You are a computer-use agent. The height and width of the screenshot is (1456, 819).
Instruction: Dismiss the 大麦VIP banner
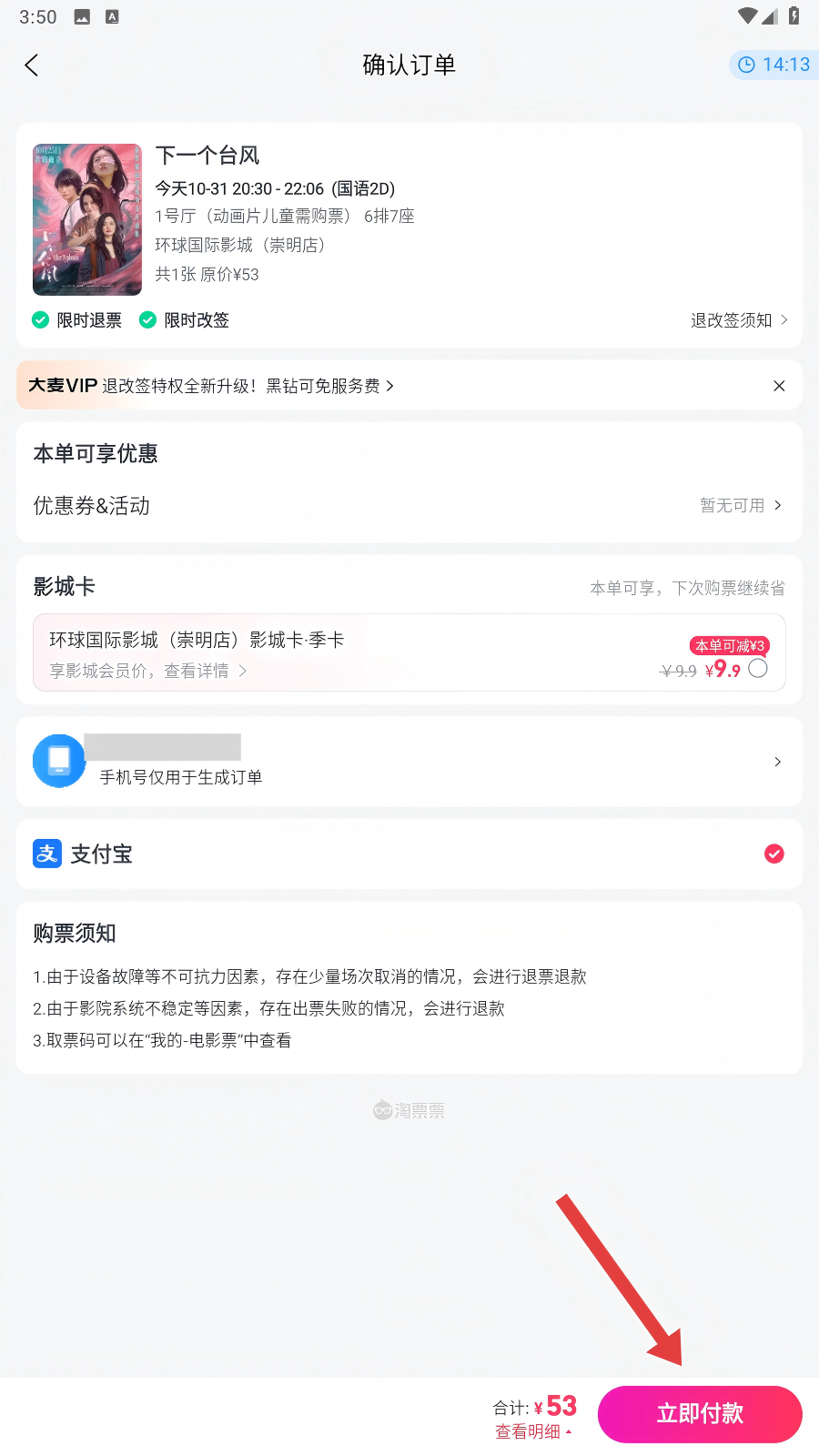779,386
